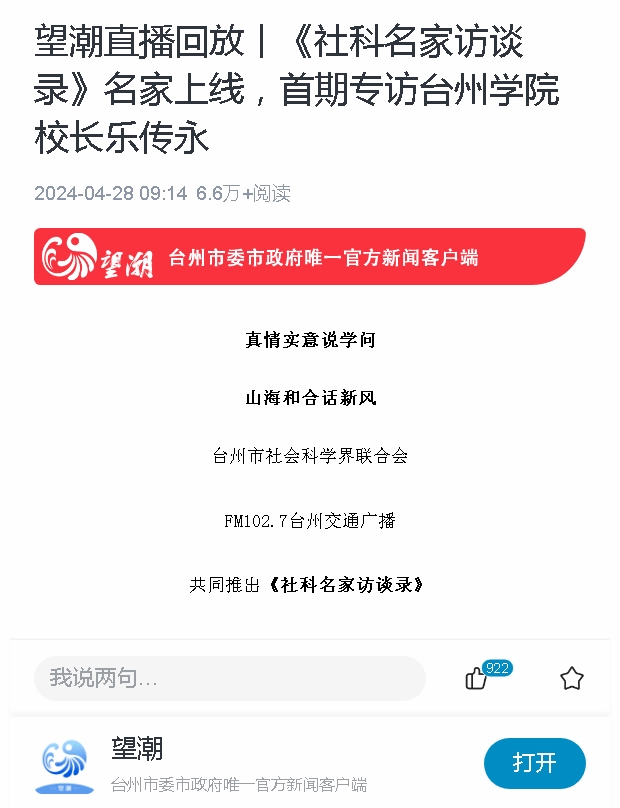
Task: Tap the 打开 button to open 望潮
Action: 534,763
